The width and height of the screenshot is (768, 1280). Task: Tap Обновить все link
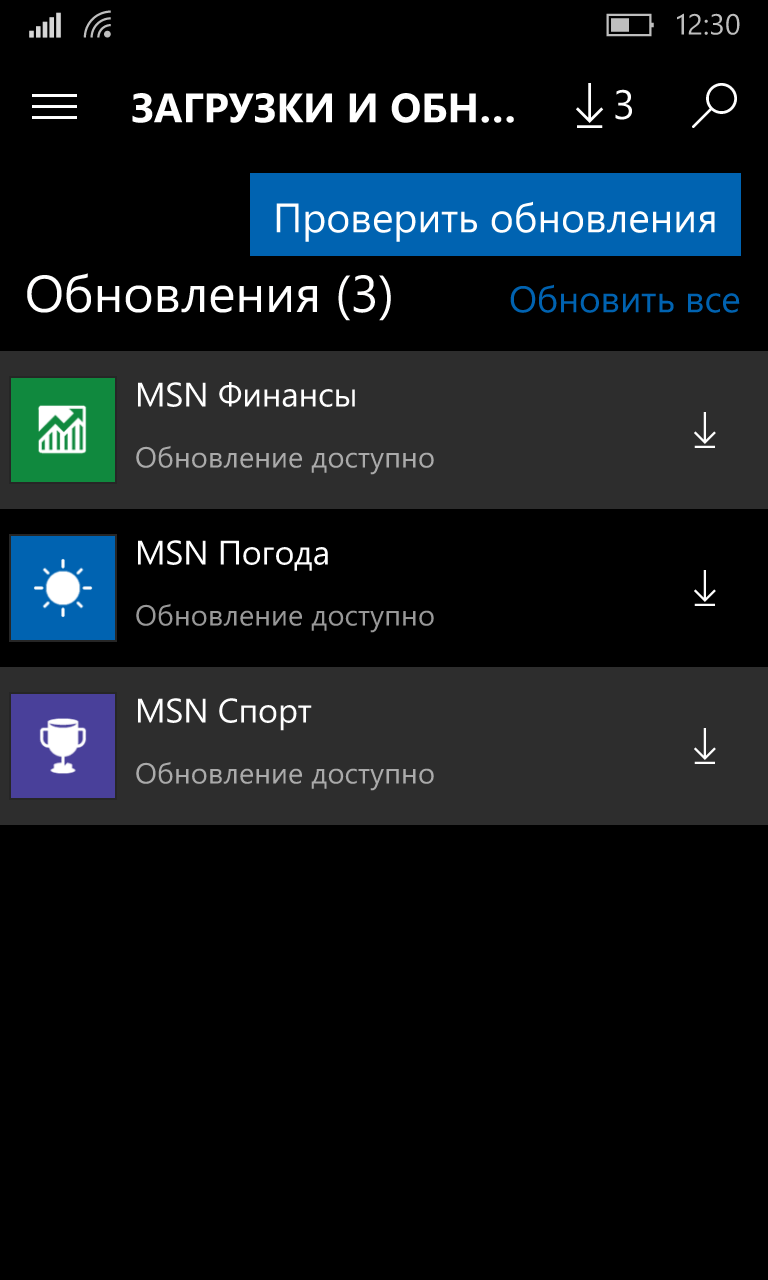tap(625, 300)
